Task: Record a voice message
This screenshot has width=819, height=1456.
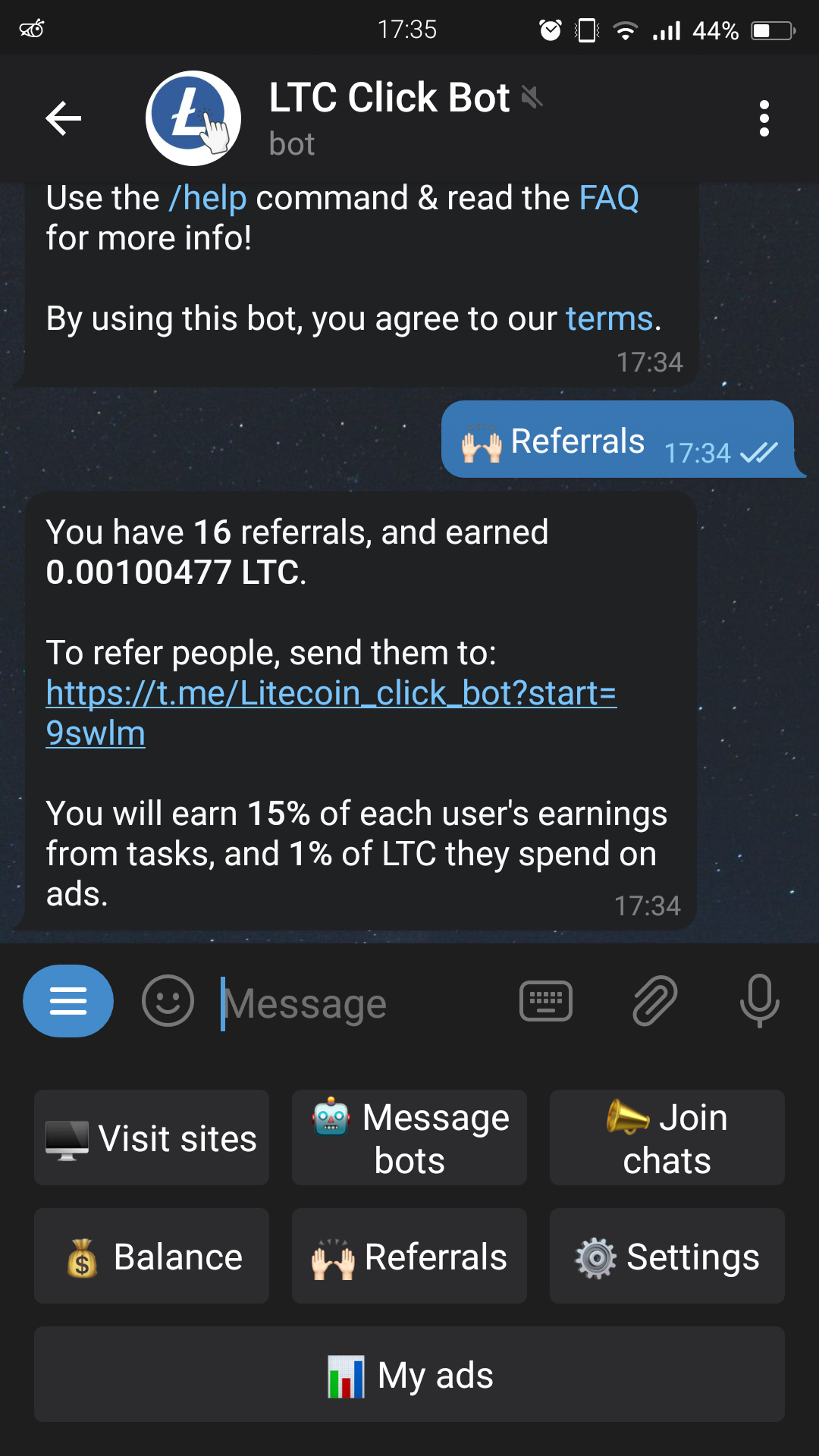Action: [759, 1001]
